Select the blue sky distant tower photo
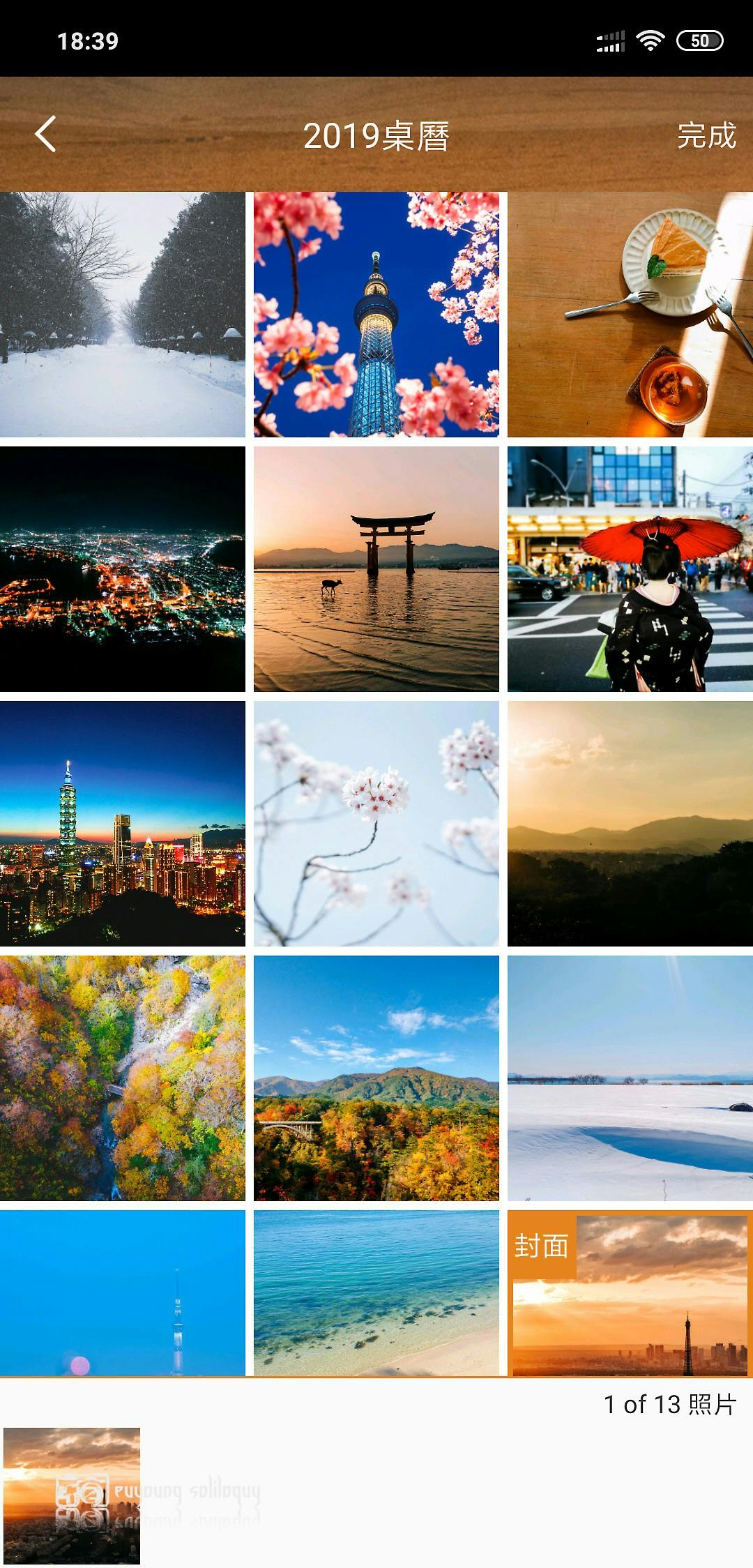This screenshot has height=1568, width=753. click(x=123, y=1293)
